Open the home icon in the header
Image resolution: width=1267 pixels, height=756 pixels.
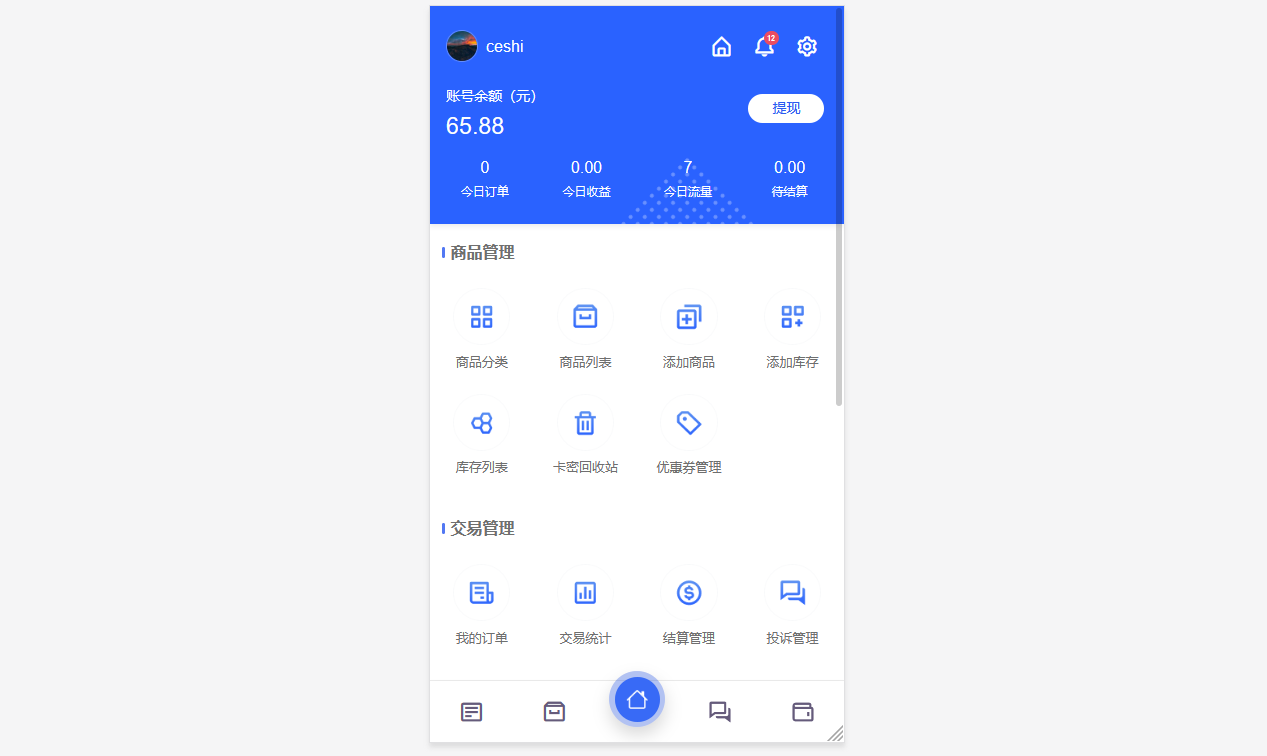pyautogui.click(x=721, y=47)
